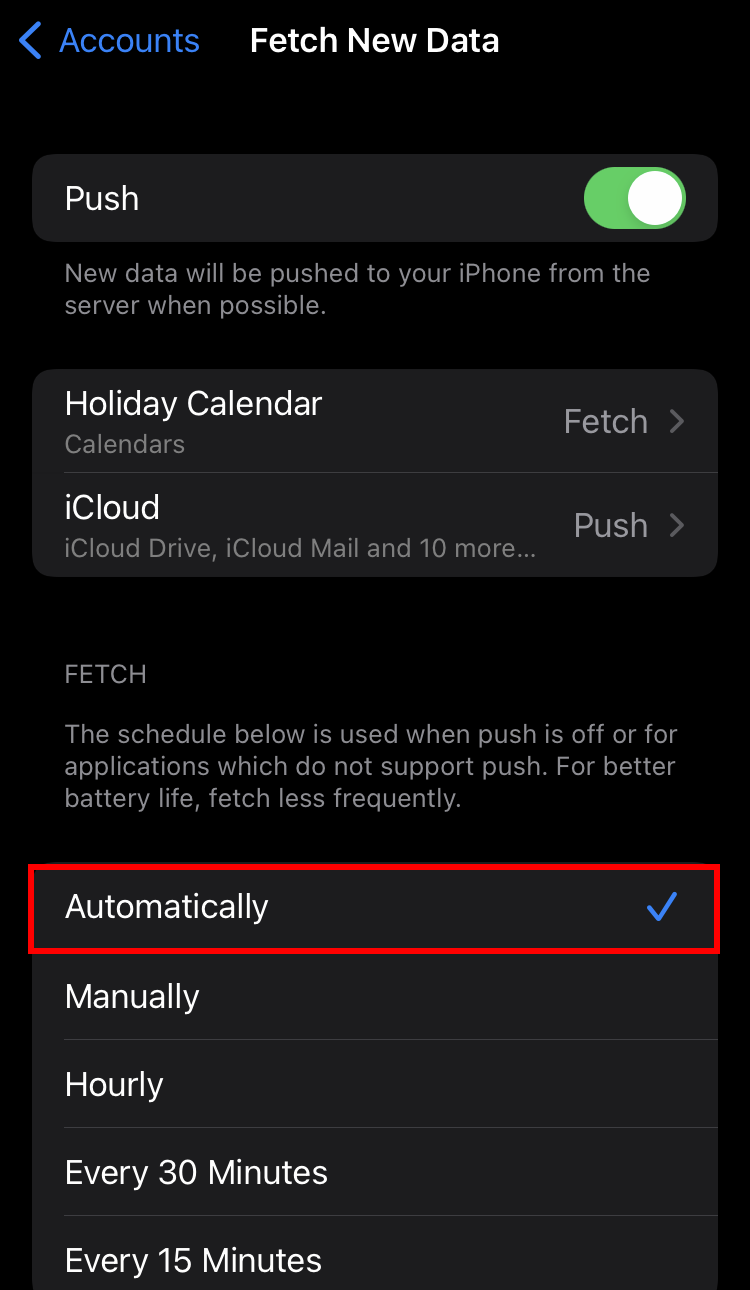Open Holiday Calendar fetch settings

click(x=375, y=421)
